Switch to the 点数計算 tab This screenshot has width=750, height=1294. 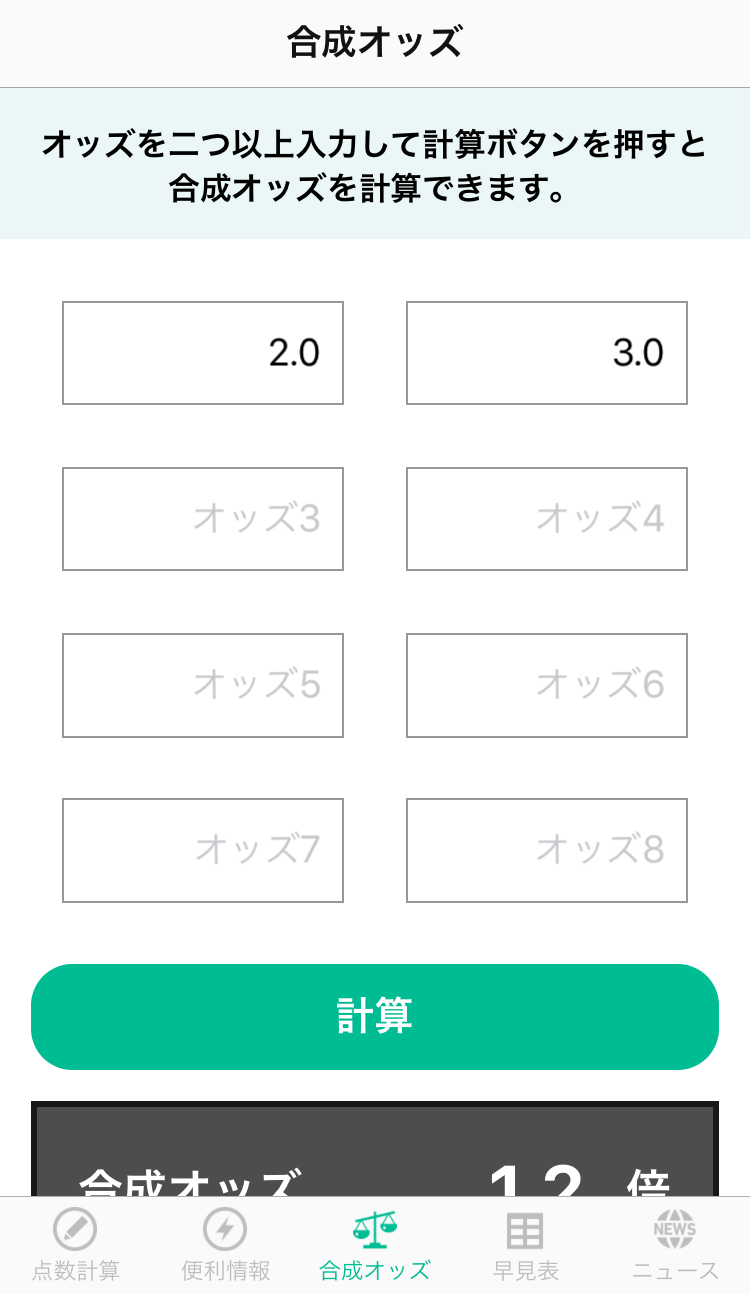pos(75,1246)
